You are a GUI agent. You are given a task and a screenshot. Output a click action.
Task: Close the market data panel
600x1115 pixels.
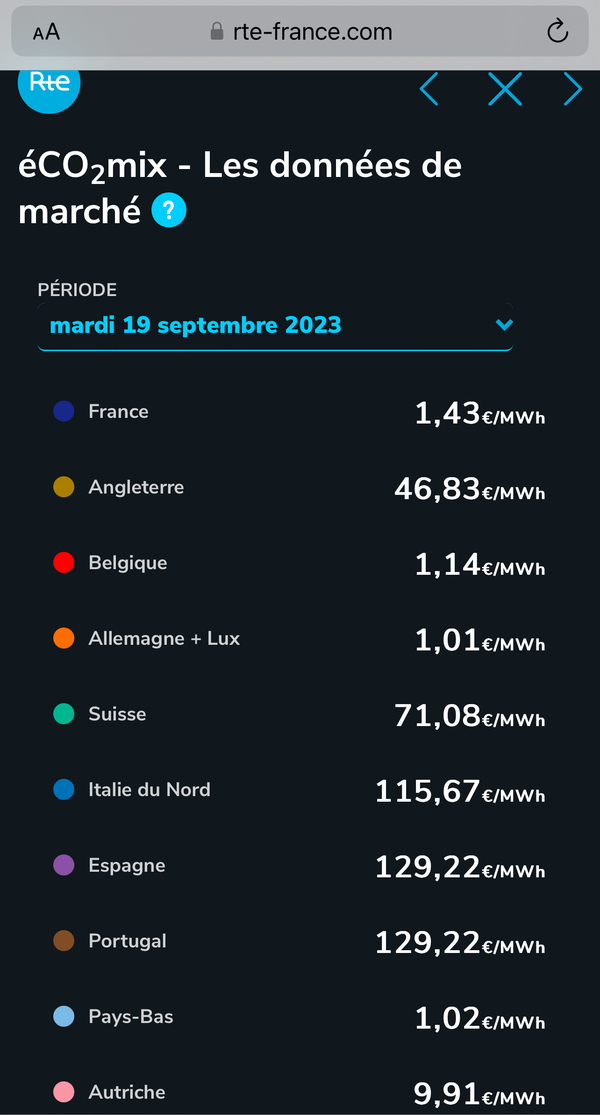click(505, 89)
